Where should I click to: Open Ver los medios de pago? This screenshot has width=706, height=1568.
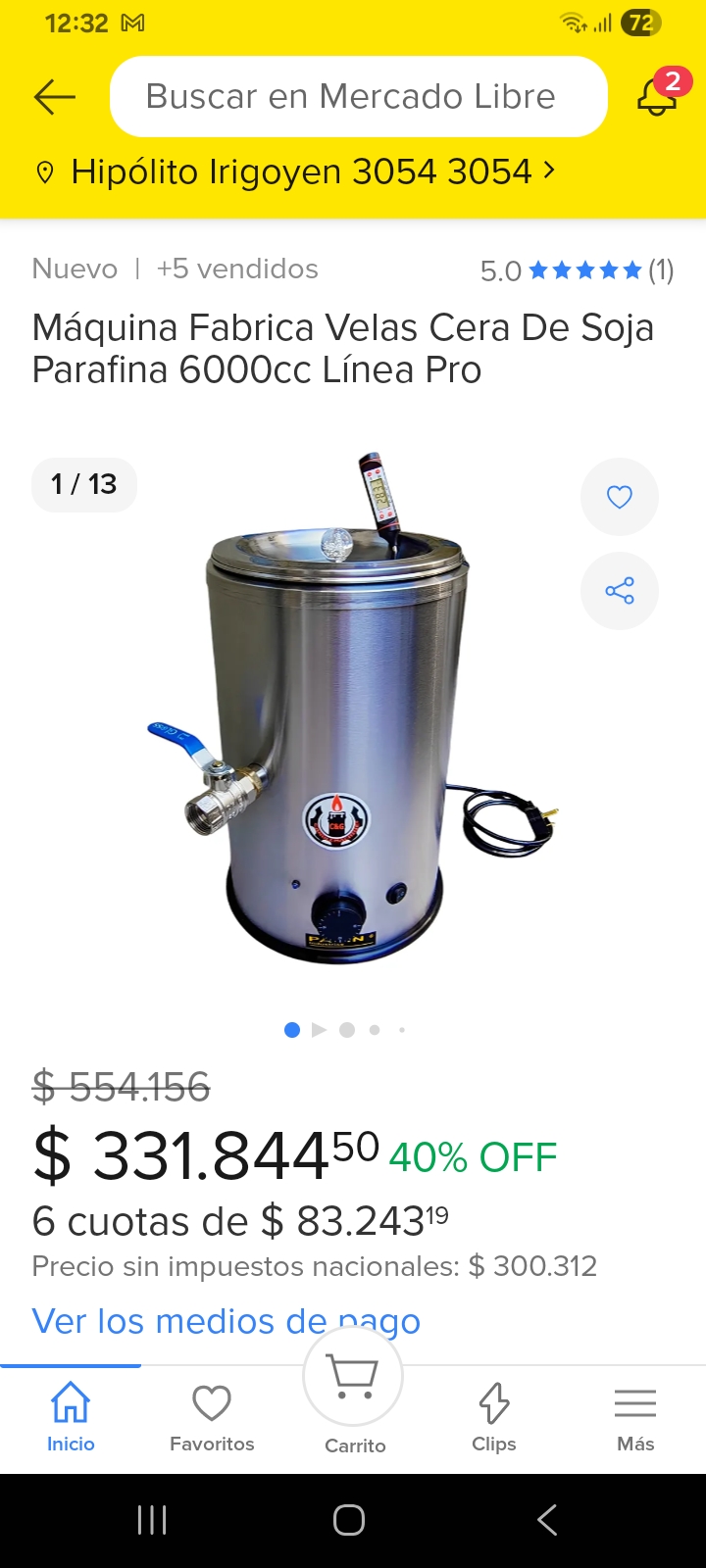226,1321
